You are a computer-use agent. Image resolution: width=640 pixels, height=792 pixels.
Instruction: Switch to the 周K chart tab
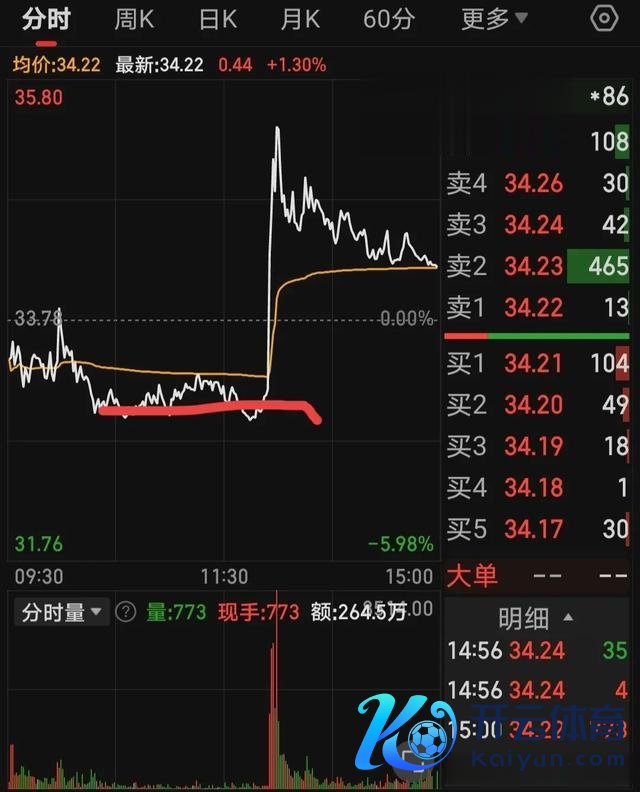click(x=134, y=19)
